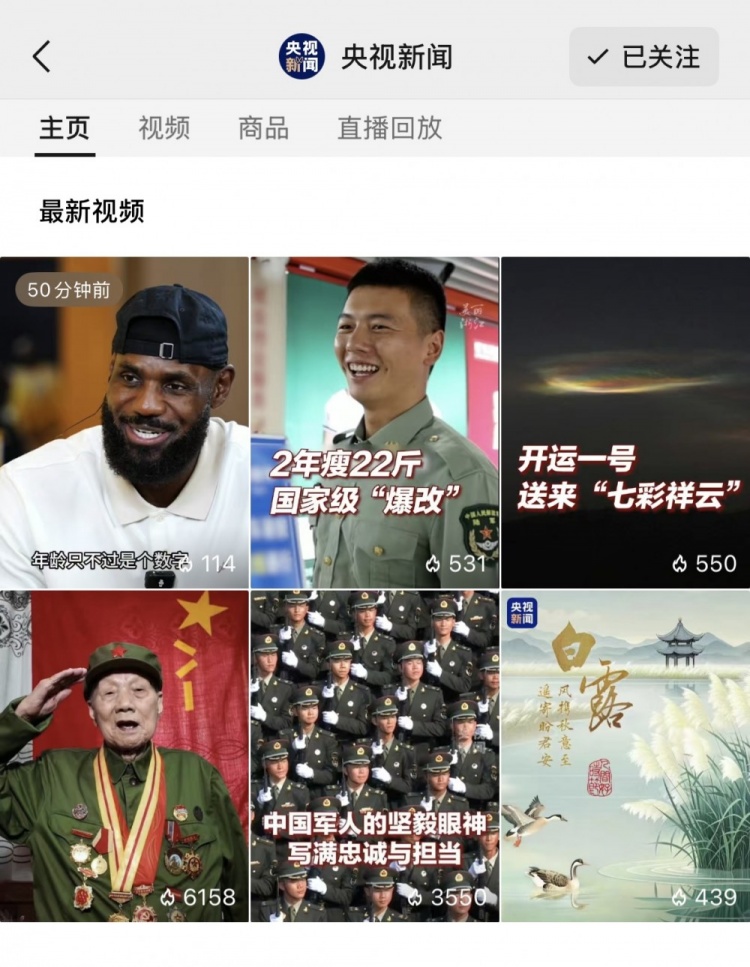Screen dimensions: 750x967
Task: Select the 主页 tab
Action: coord(65,128)
